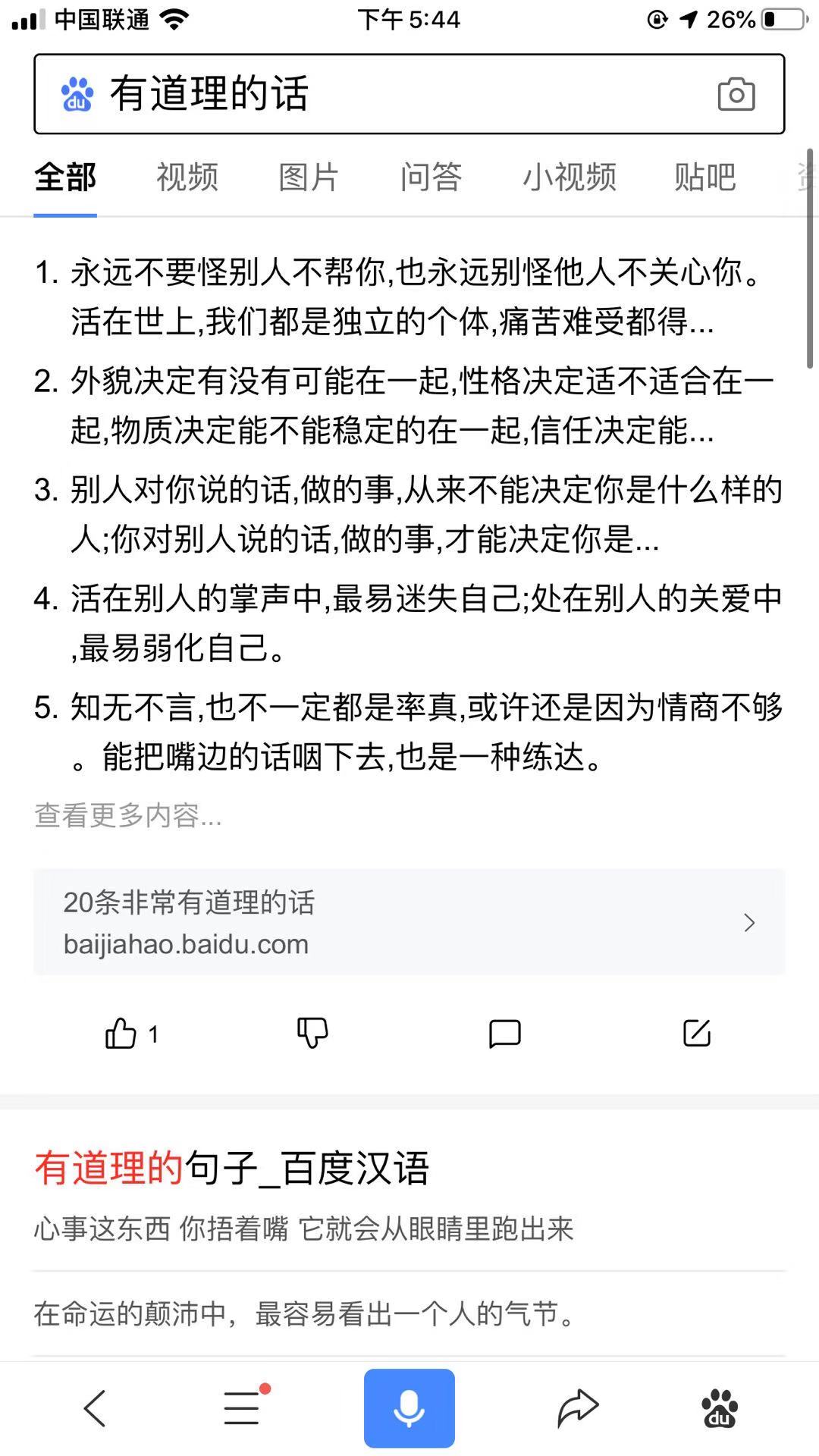Dislike the featured answer with thumbs down
Viewport: 819px width, 1456px height.
tap(312, 1033)
